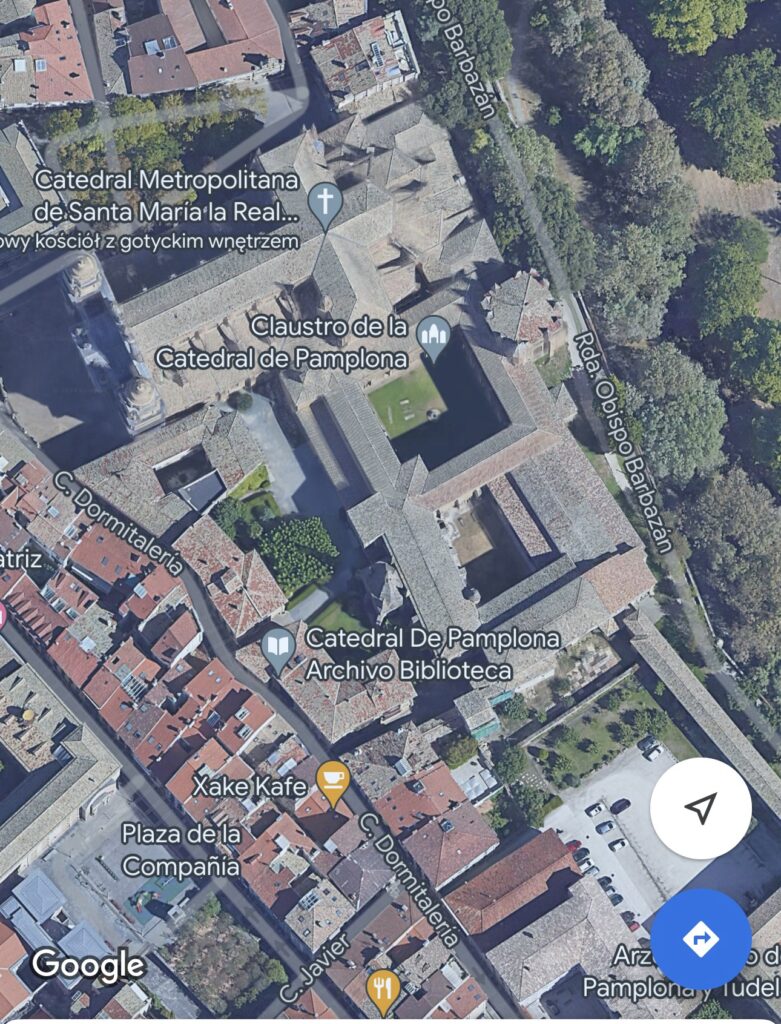Screen dimensions: 781x1024
Task: Select the Catedral Metropolitana de Santa María pin
Action: pyautogui.click(x=324, y=202)
